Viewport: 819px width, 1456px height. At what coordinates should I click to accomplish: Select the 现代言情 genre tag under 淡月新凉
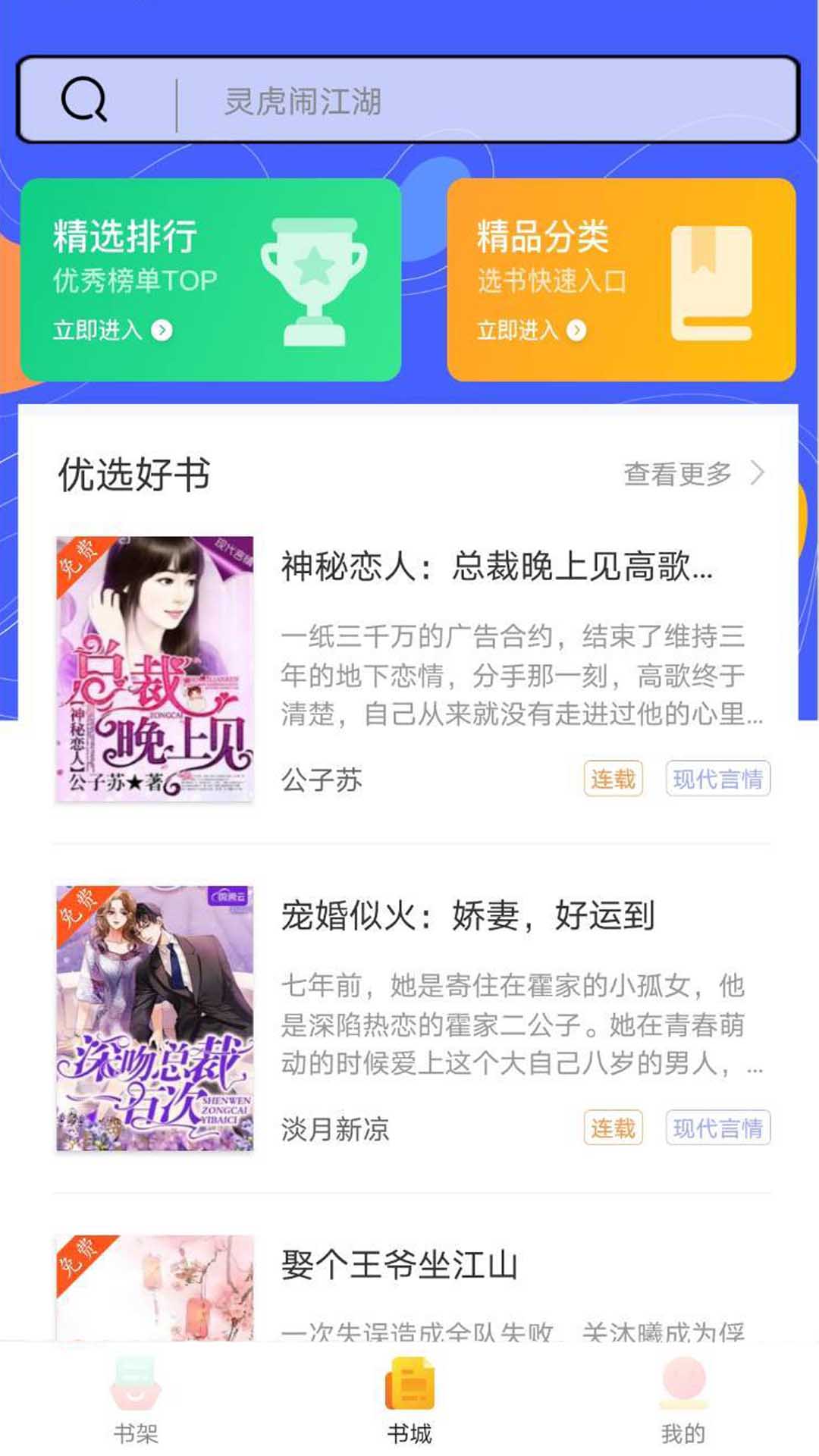719,1128
